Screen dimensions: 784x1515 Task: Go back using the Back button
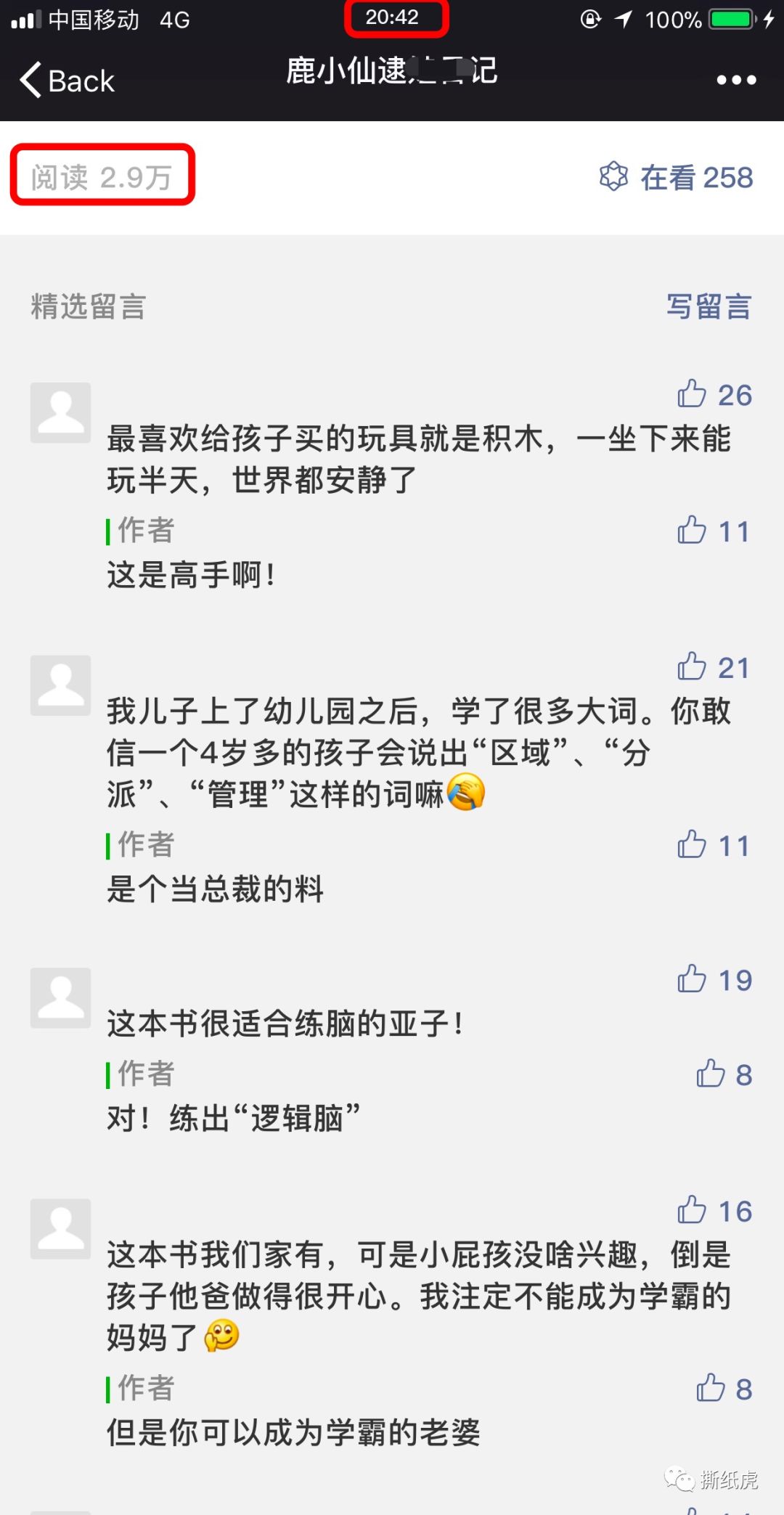pyautogui.click(x=67, y=81)
